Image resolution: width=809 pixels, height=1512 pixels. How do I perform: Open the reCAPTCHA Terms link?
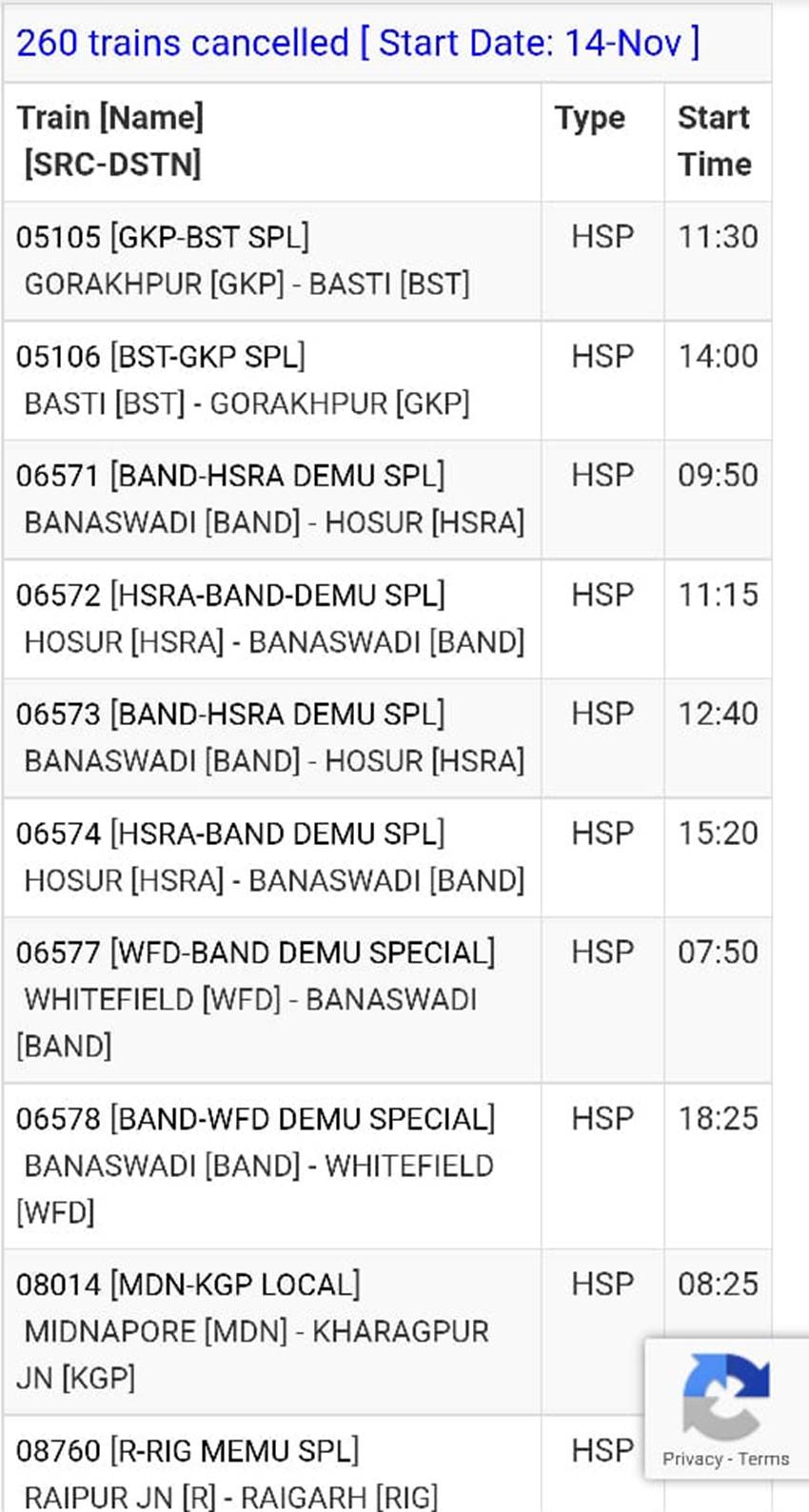[x=763, y=1460]
